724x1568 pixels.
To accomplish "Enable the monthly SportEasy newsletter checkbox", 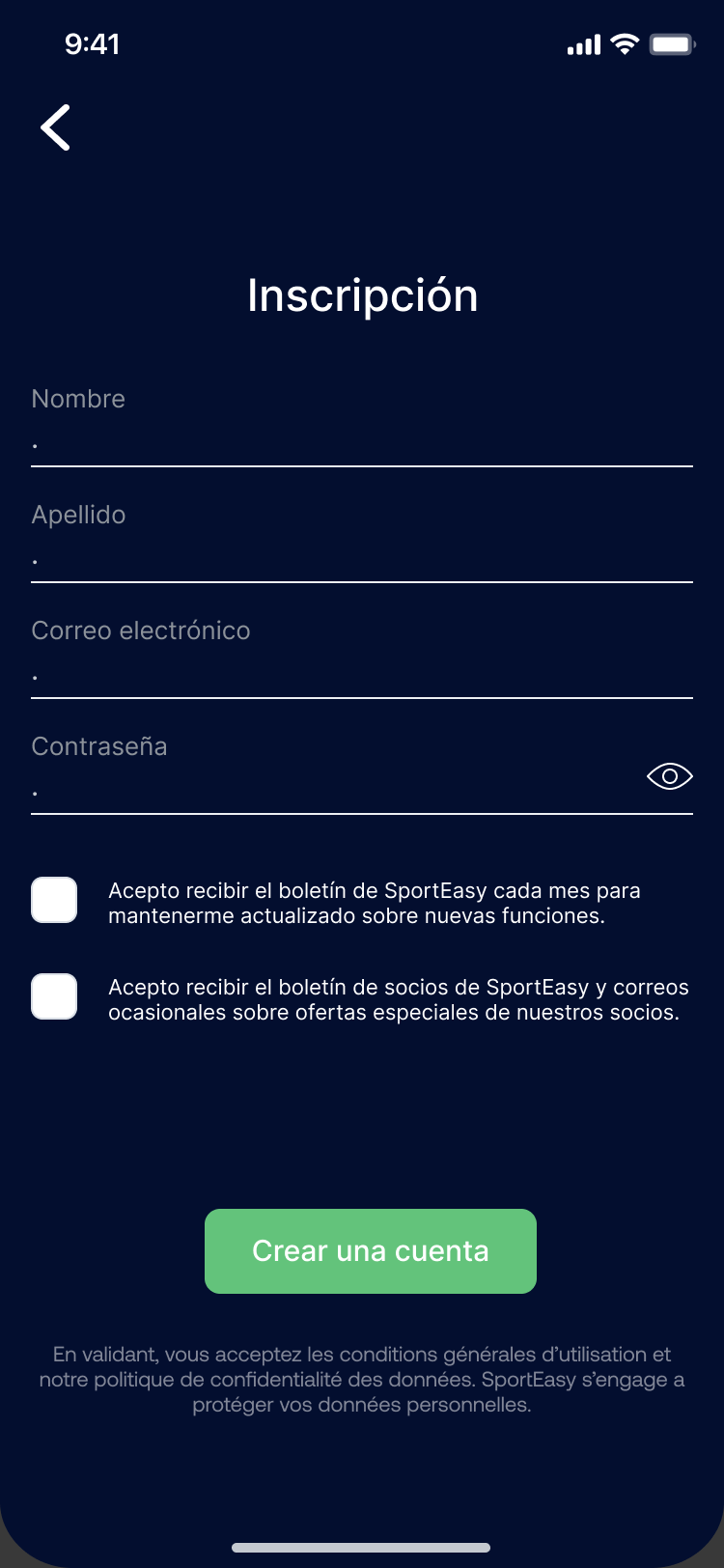I will coord(54,899).
